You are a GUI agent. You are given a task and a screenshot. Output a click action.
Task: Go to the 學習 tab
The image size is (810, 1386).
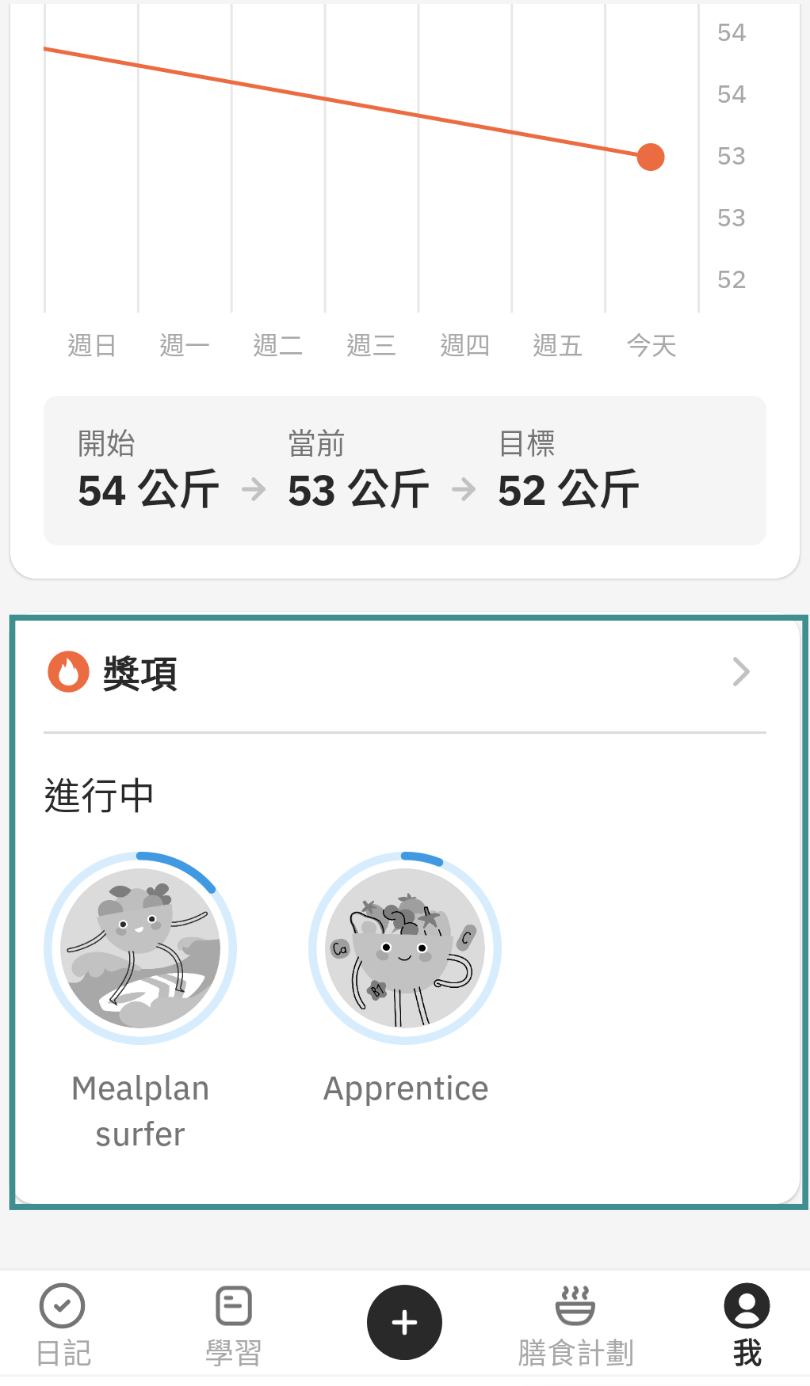click(x=234, y=1324)
